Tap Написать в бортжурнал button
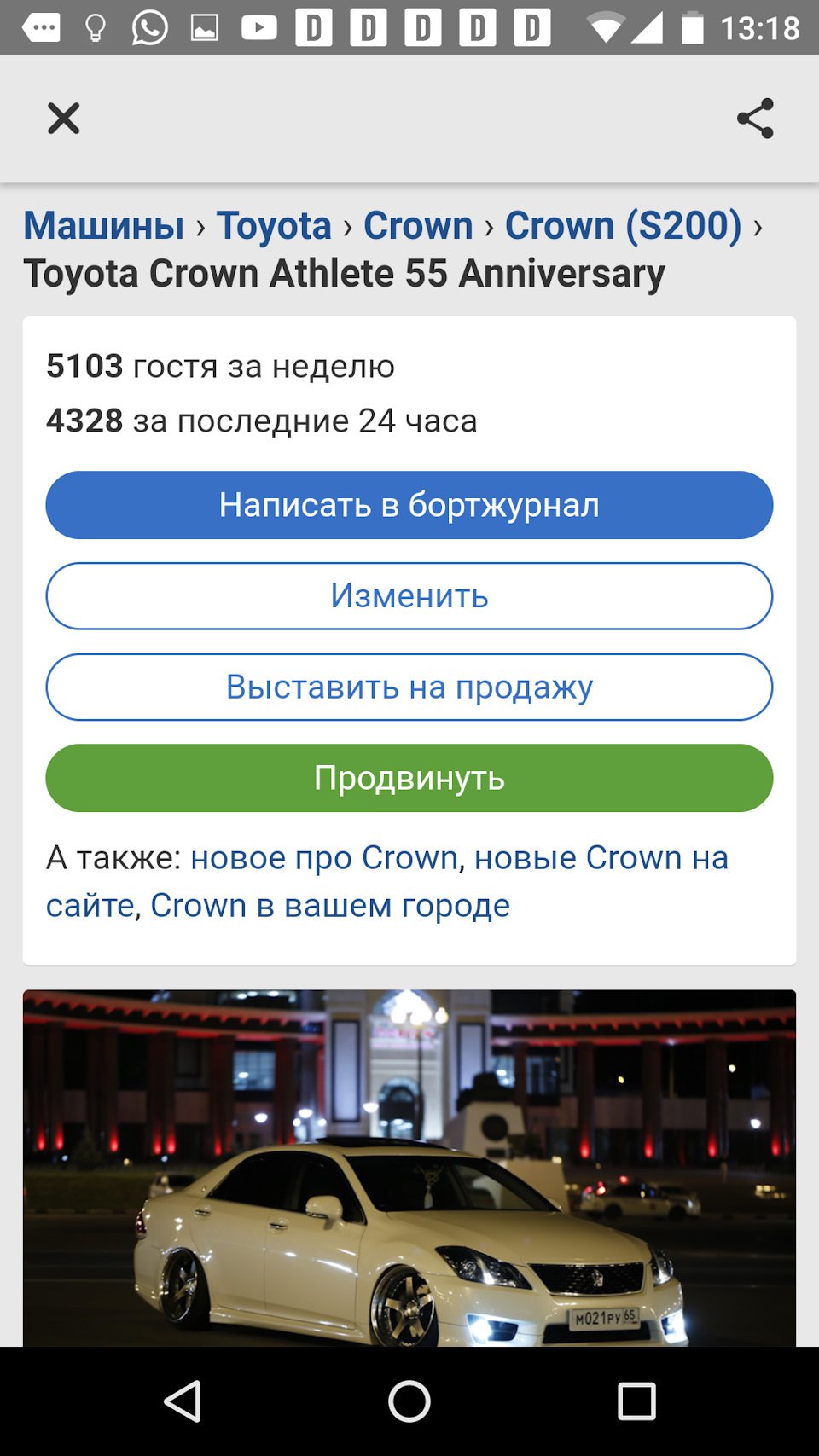This screenshot has width=819, height=1456. 409,505
